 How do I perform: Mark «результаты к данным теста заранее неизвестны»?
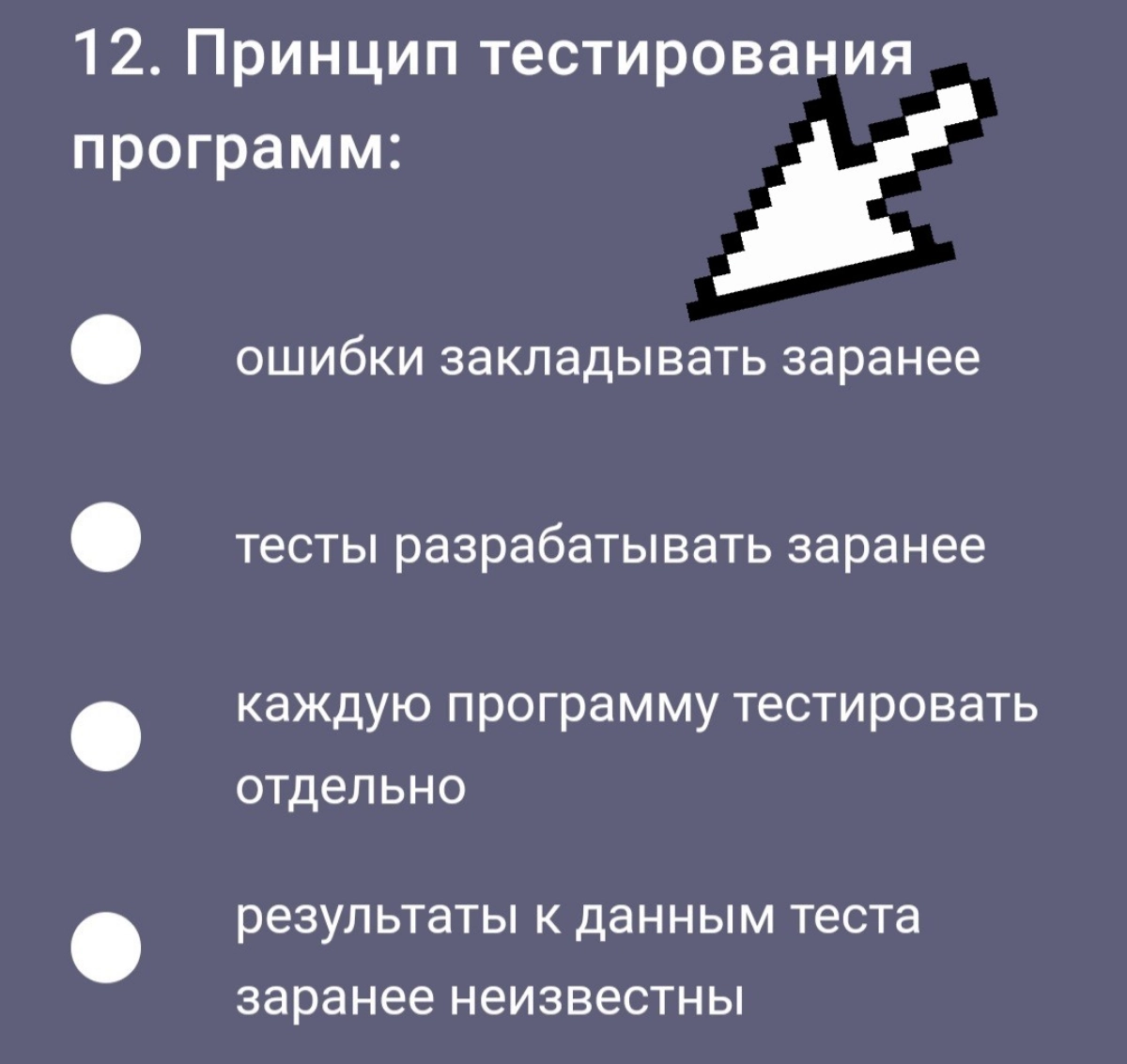106,947
